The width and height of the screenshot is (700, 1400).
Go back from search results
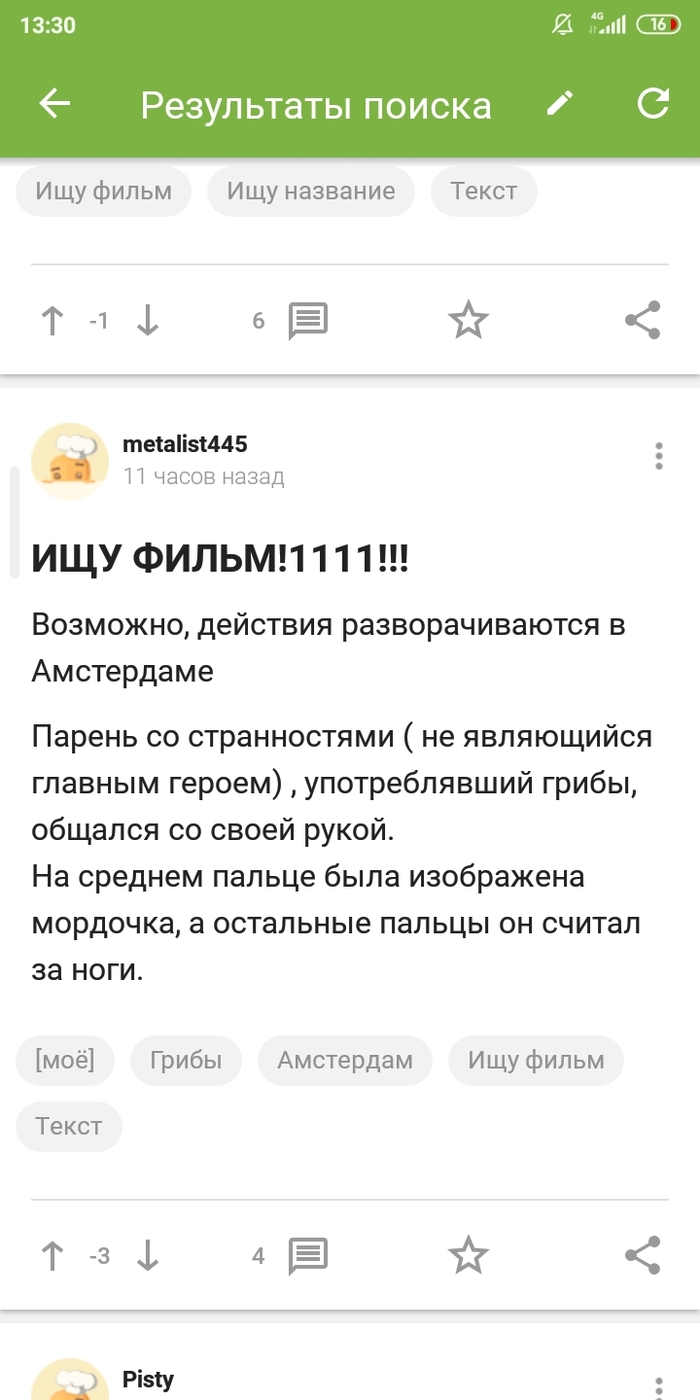pos(54,104)
